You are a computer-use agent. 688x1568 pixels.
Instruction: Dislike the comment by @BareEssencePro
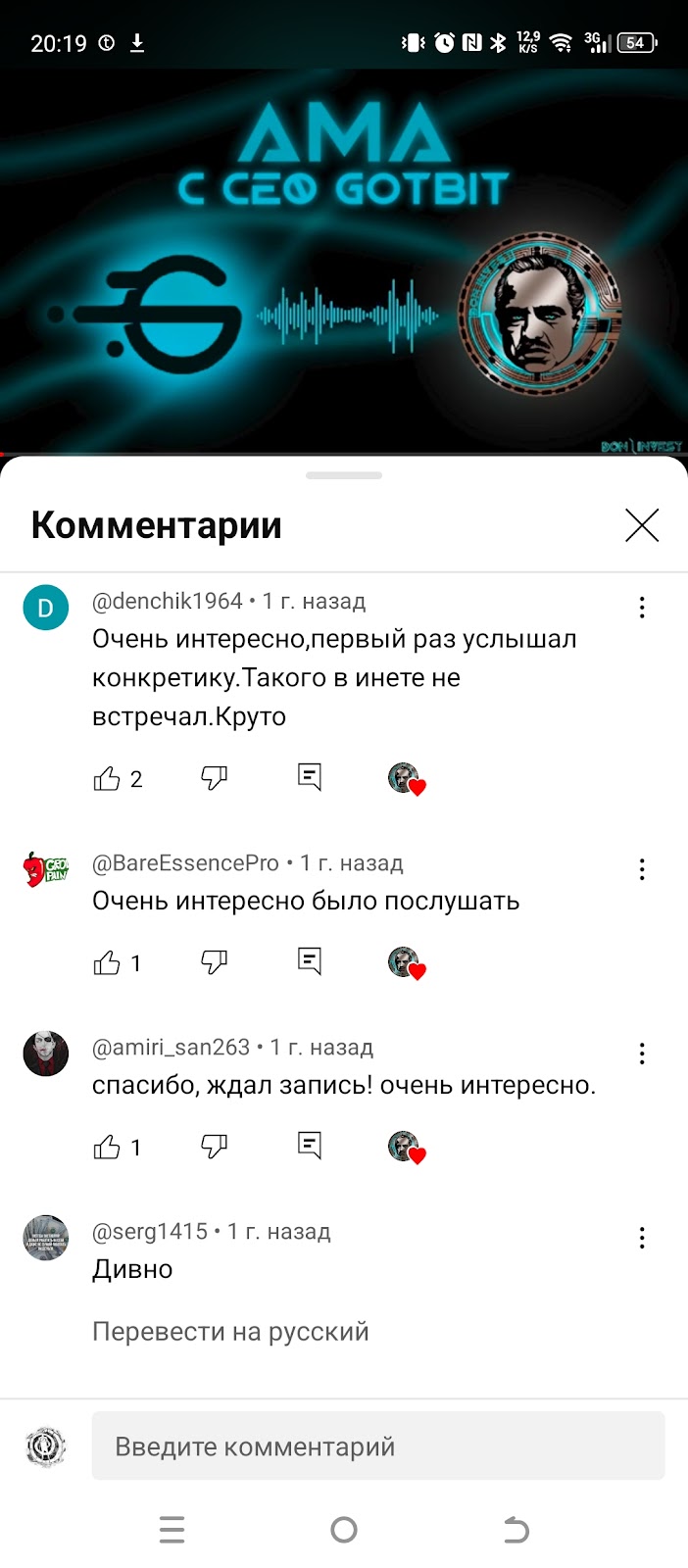(x=214, y=962)
